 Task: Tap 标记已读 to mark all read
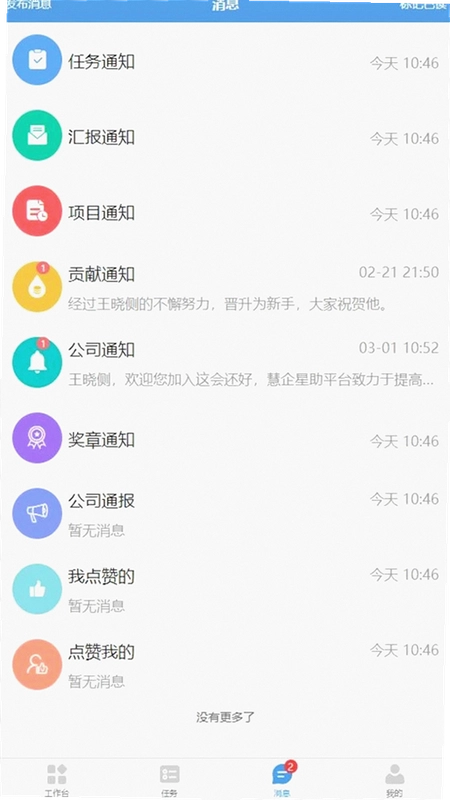(x=422, y=5)
